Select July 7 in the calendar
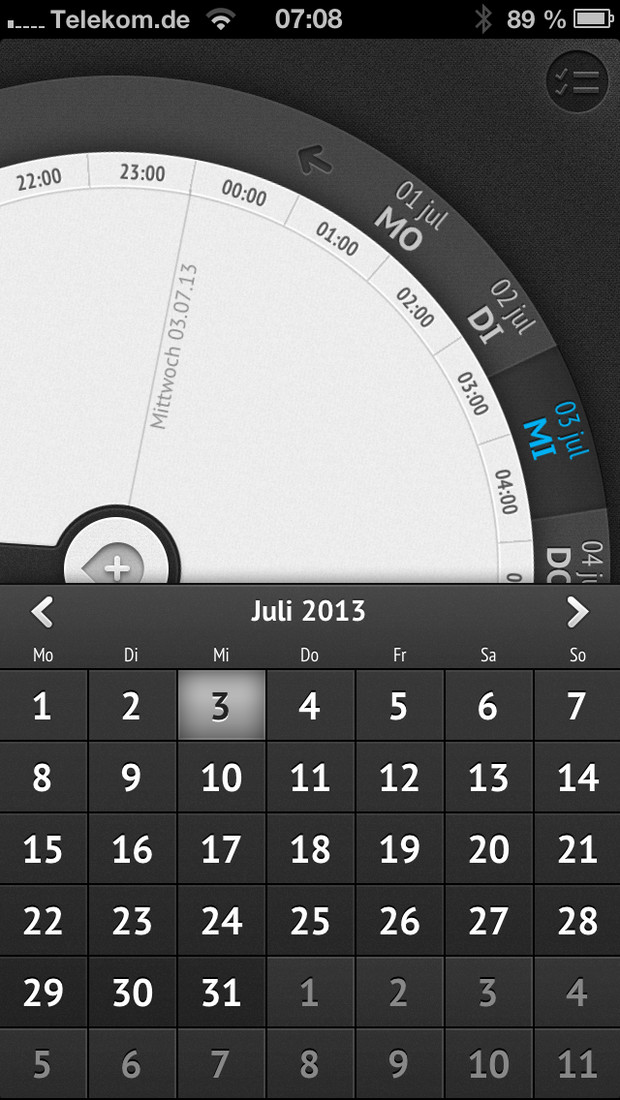Image resolution: width=620 pixels, height=1100 pixels. point(577,705)
